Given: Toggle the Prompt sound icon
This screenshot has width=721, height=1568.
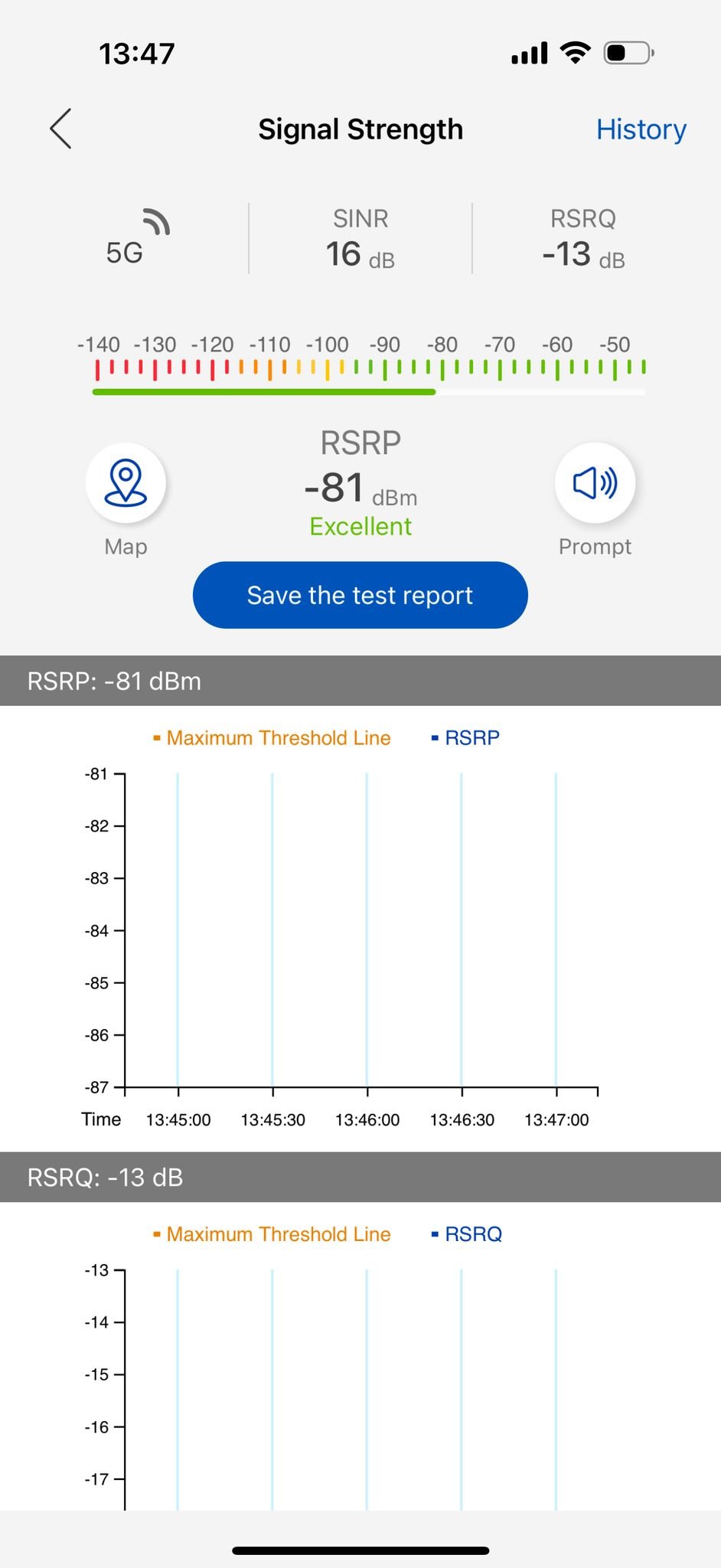Looking at the screenshot, I should pos(595,483).
